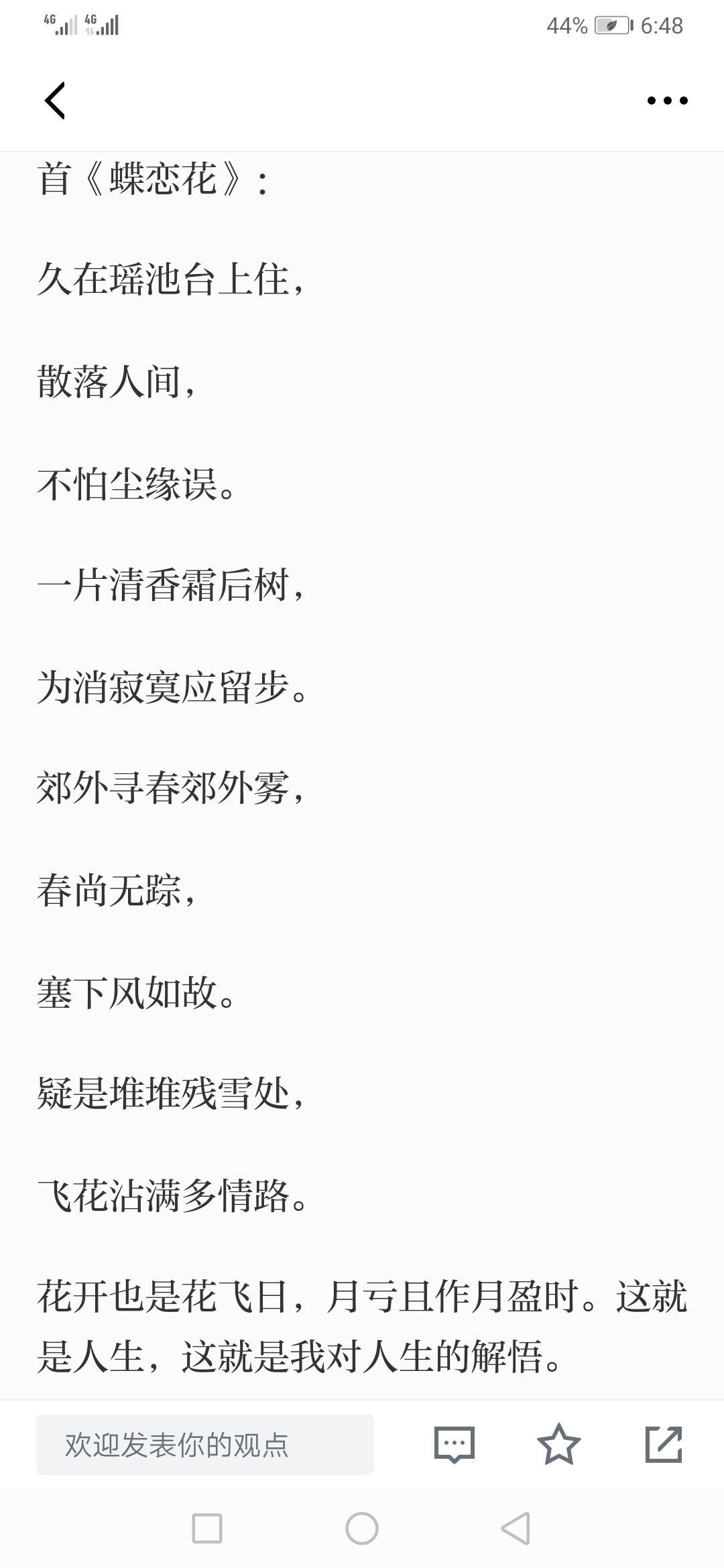724x1568 pixels.
Task: Open recent apps from the navigation bar
Action: 207,1528
